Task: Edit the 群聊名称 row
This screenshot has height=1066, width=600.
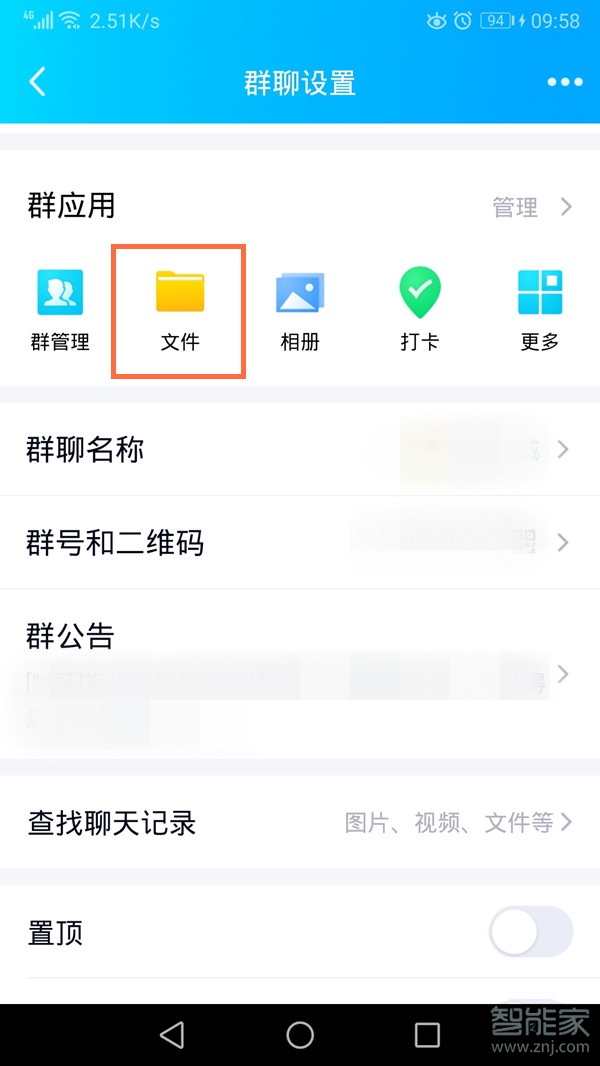Action: pos(300,449)
